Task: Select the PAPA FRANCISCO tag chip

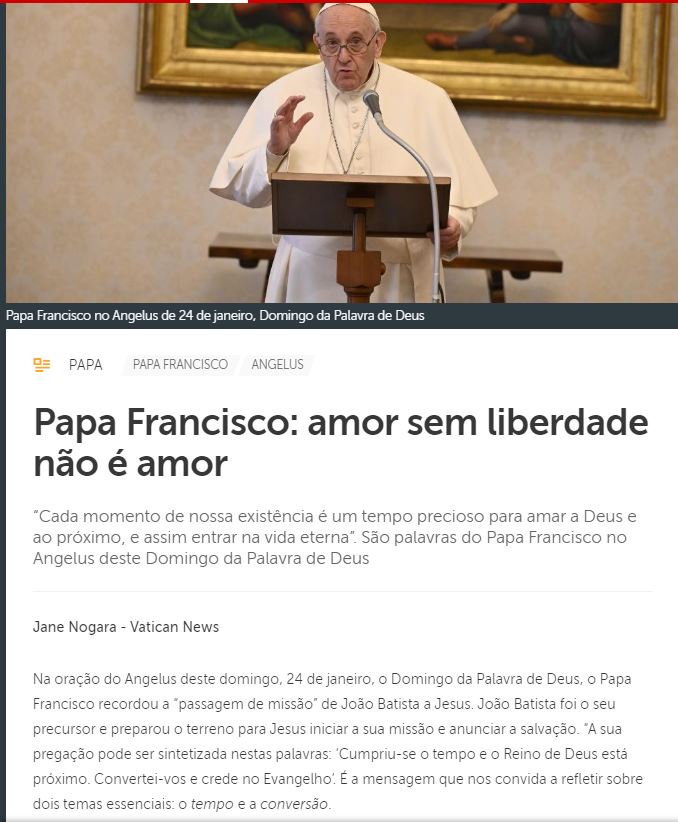Action: [180, 365]
